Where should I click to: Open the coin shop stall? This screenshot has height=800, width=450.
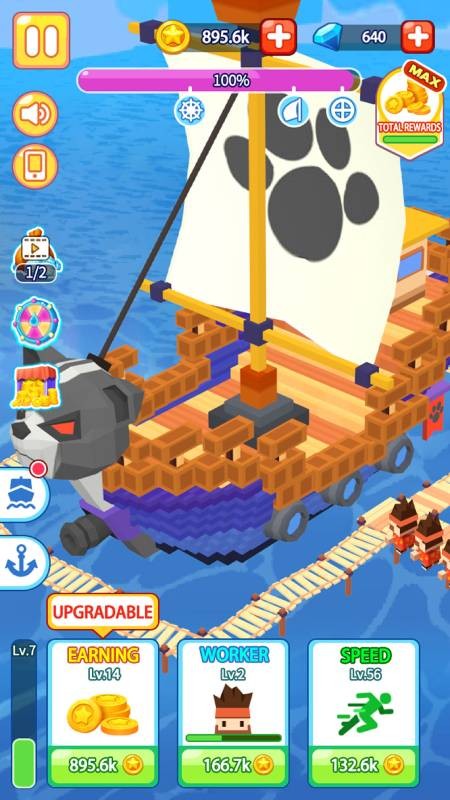tap(35, 386)
